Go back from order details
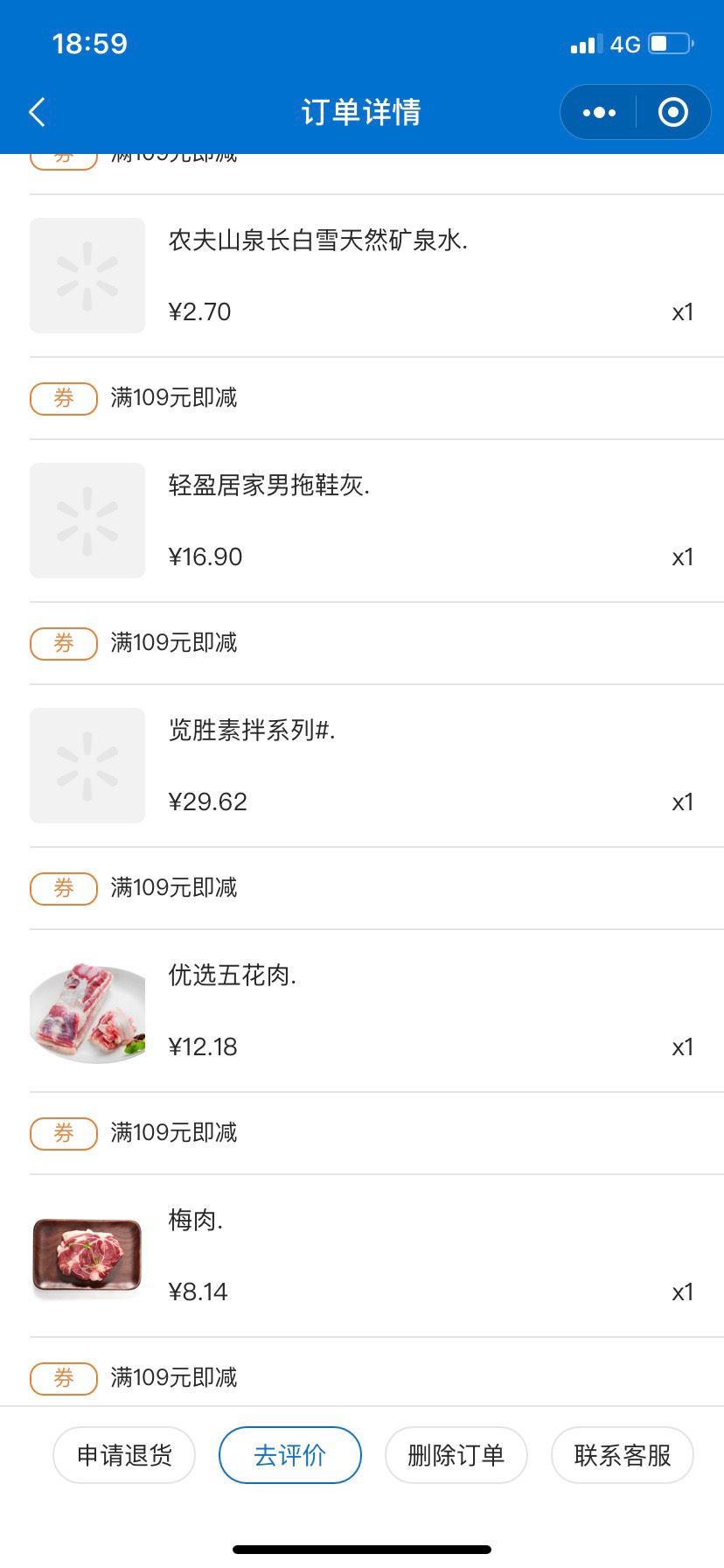Viewport: 724px width, 1568px height. point(37,112)
